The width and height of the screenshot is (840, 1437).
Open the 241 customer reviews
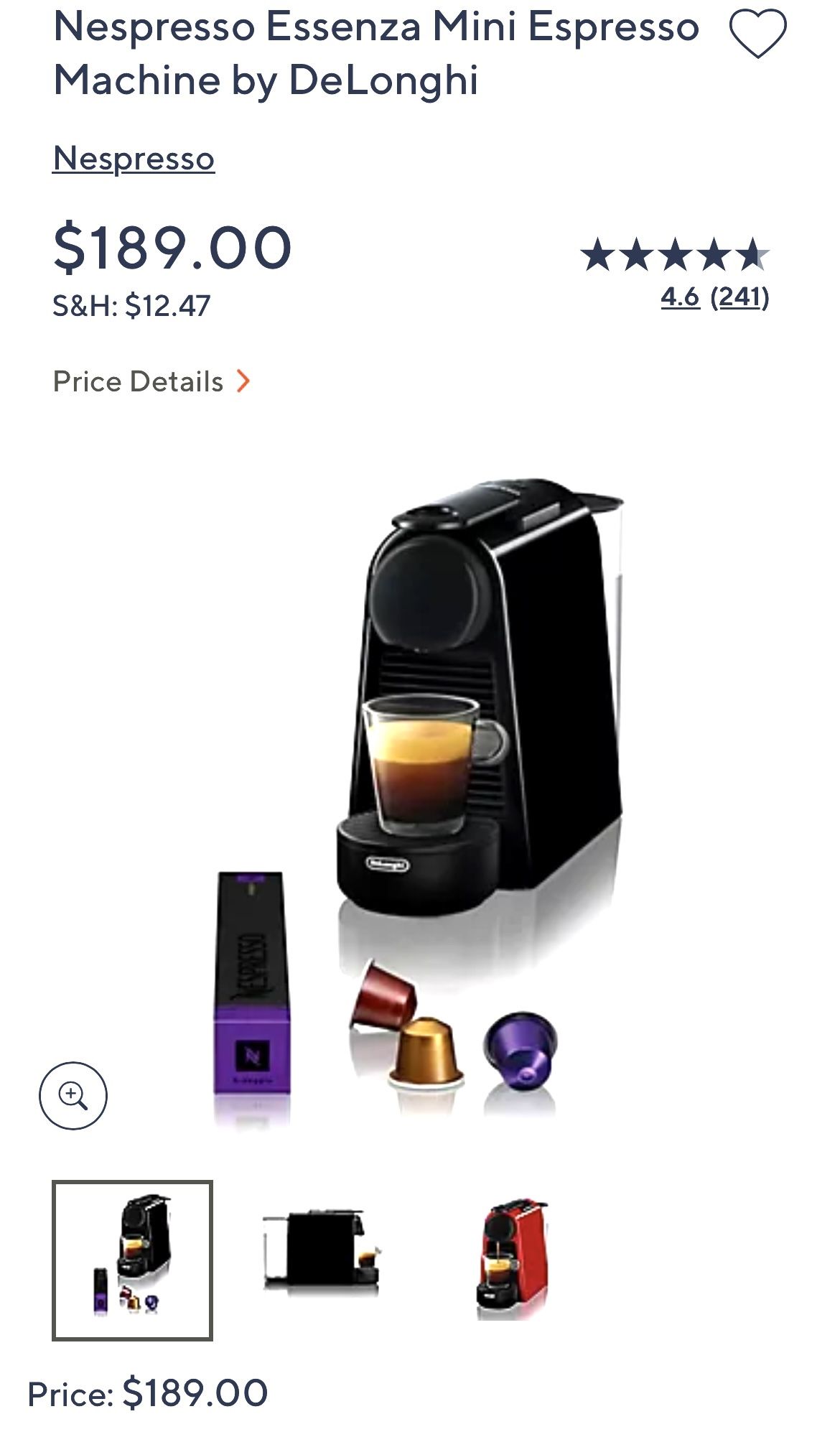[739, 297]
